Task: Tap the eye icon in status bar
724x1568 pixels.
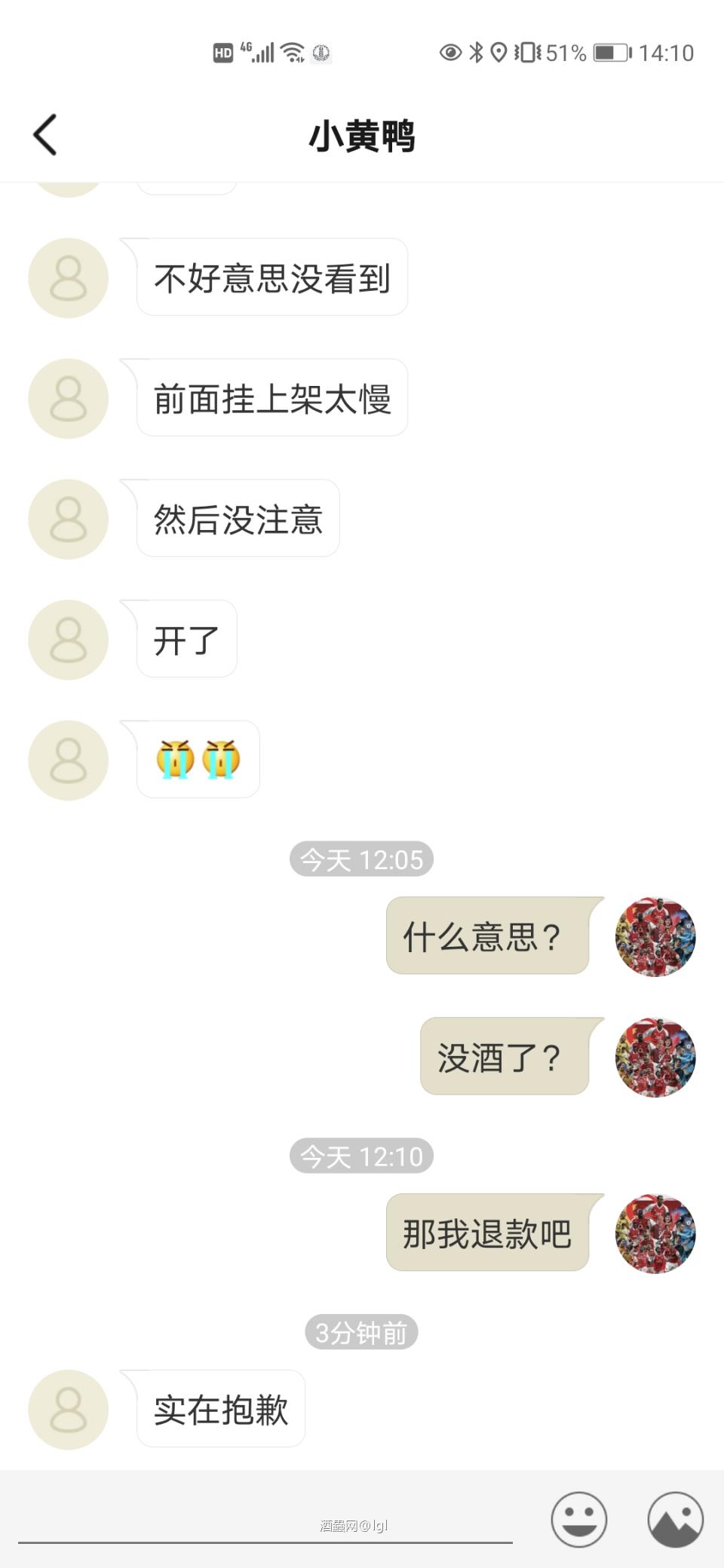Action: pyautogui.click(x=449, y=53)
